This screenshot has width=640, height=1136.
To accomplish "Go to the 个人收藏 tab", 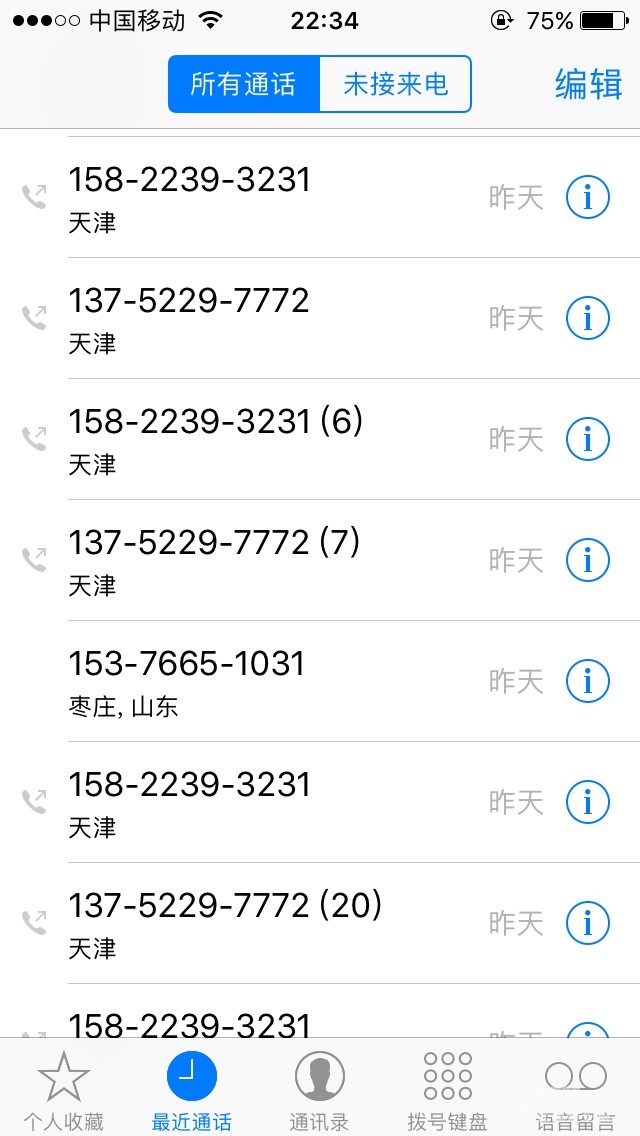I will tap(64, 1089).
